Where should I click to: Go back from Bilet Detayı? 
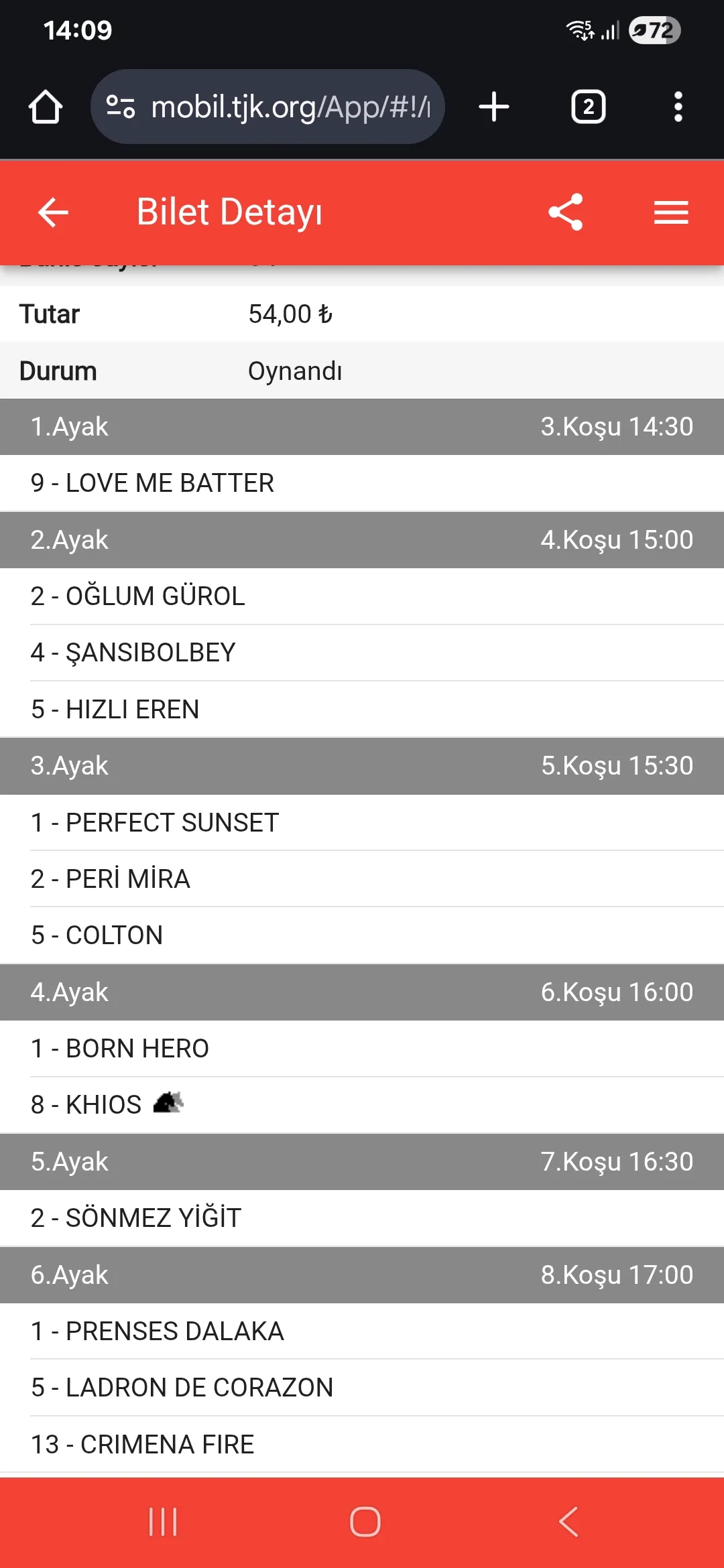pos(53,212)
